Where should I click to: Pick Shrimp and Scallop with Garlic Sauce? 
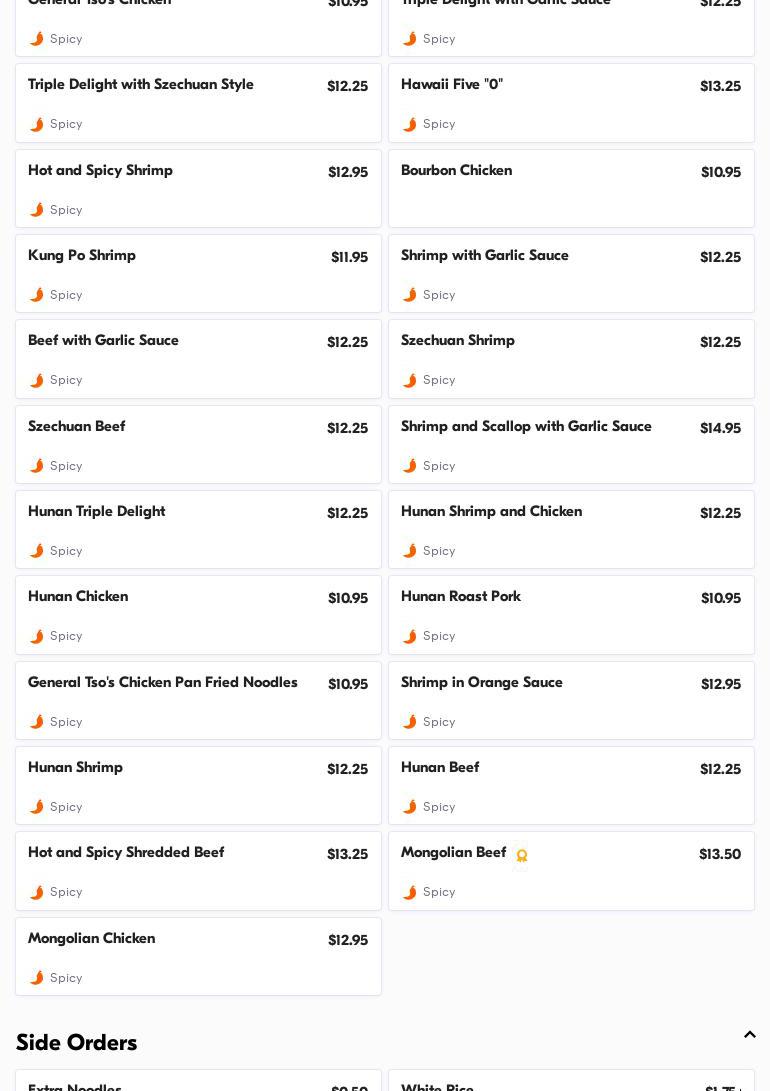(571, 444)
